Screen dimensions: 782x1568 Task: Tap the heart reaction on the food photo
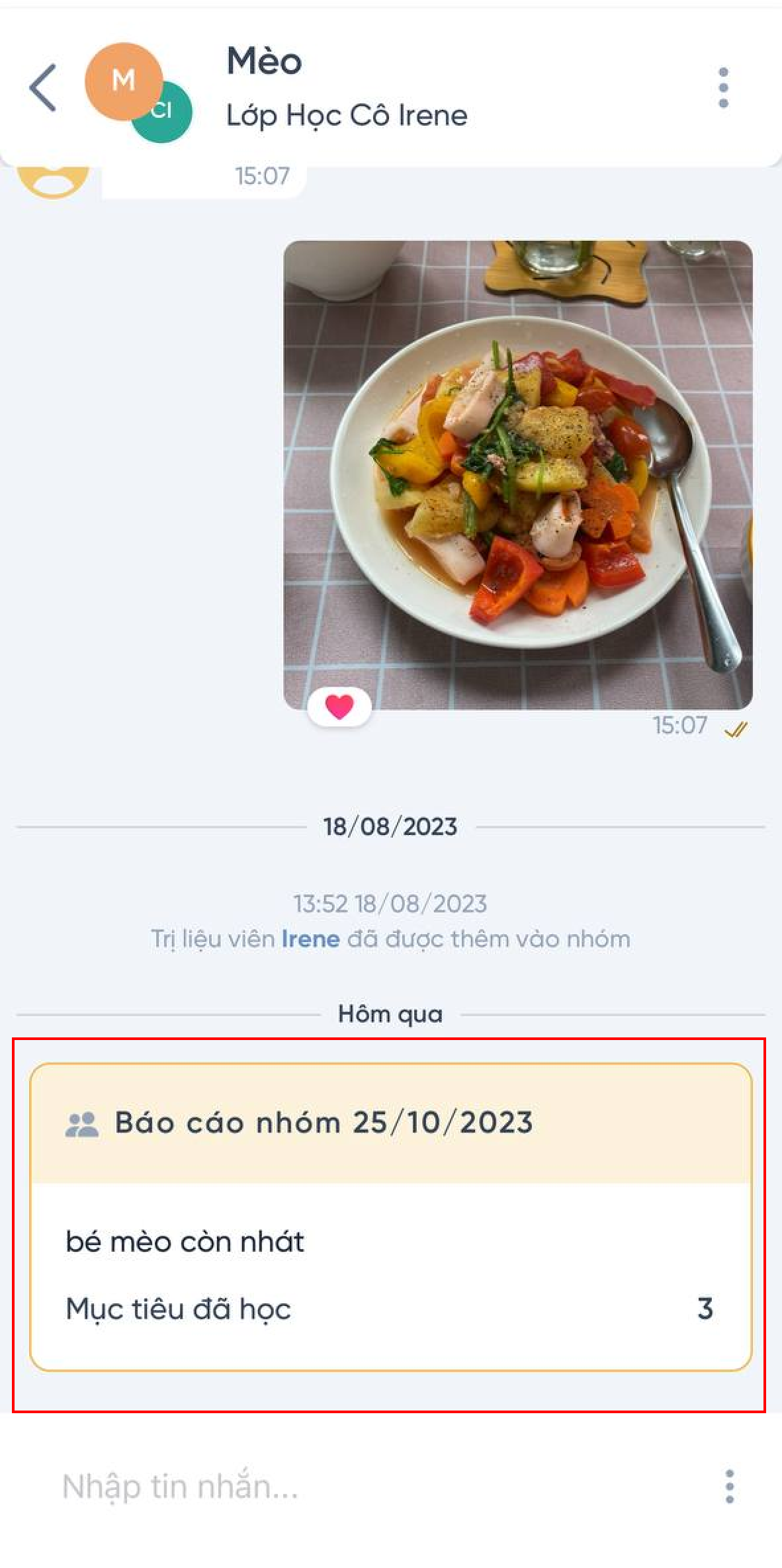[x=339, y=707]
